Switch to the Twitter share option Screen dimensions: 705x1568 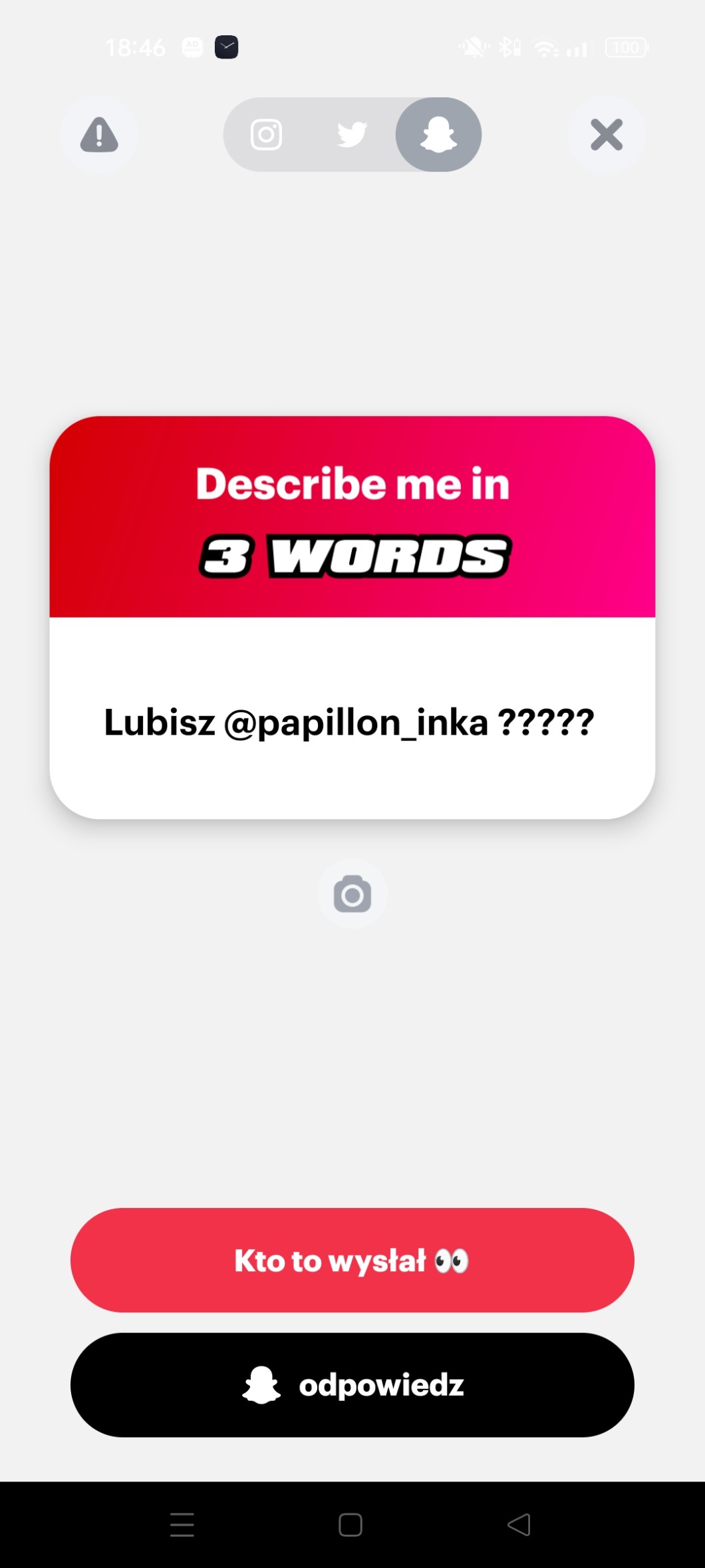[352, 135]
